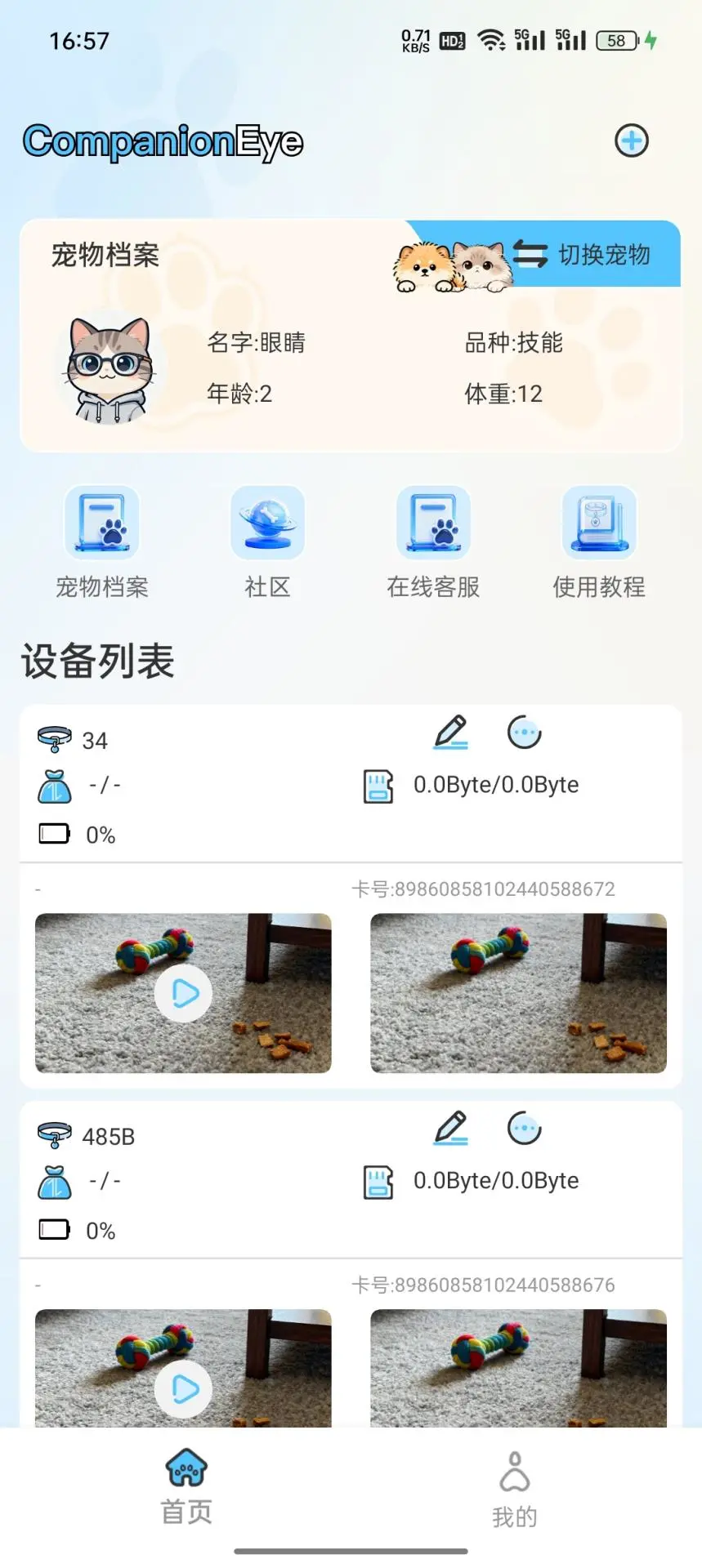The image size is (702, 1568).
Task: Click the pencil edit icon on device 485B
Action: (x=450, y=1128)
